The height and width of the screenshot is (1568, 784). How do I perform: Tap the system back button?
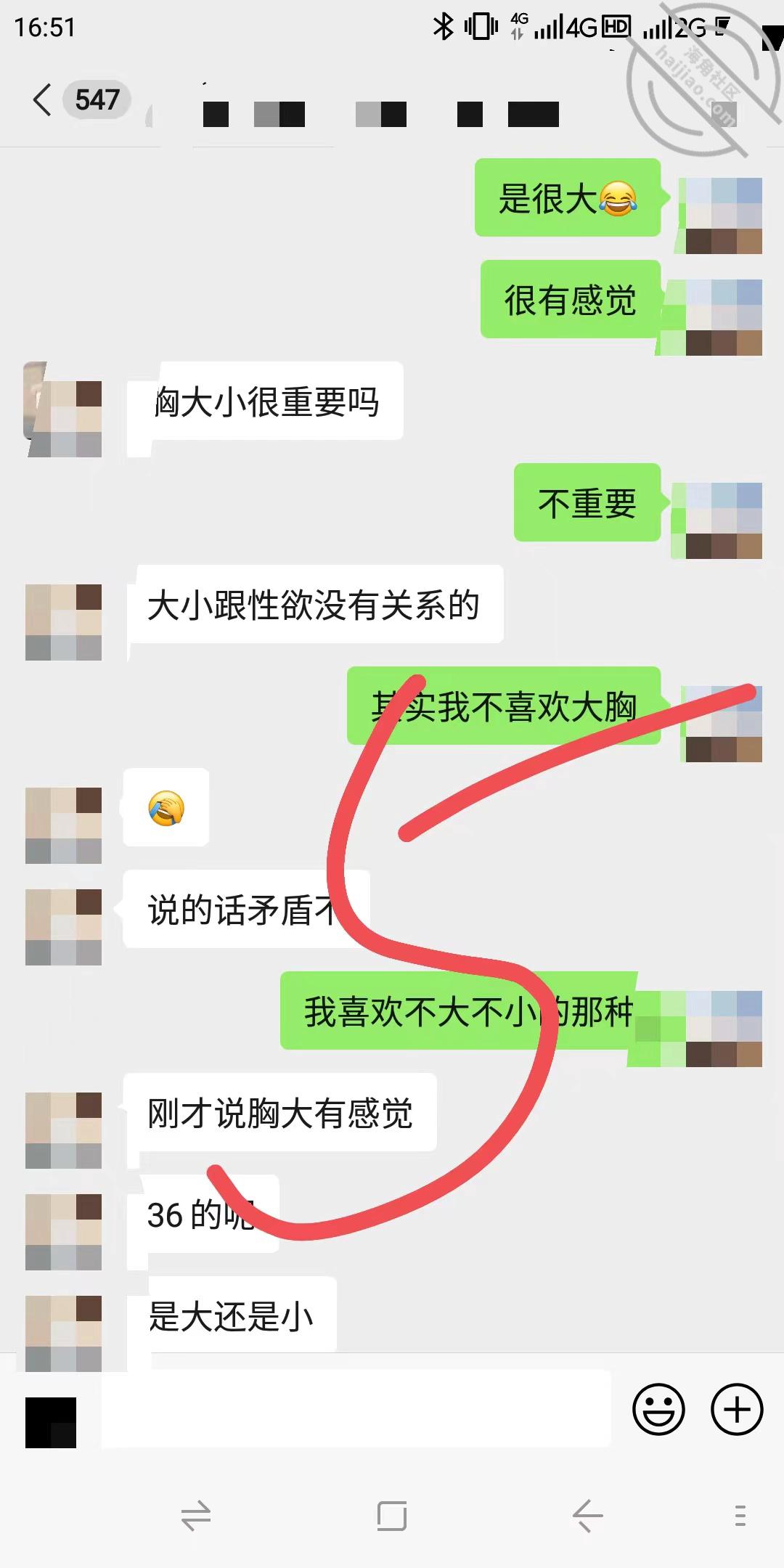pos(587,1516)
